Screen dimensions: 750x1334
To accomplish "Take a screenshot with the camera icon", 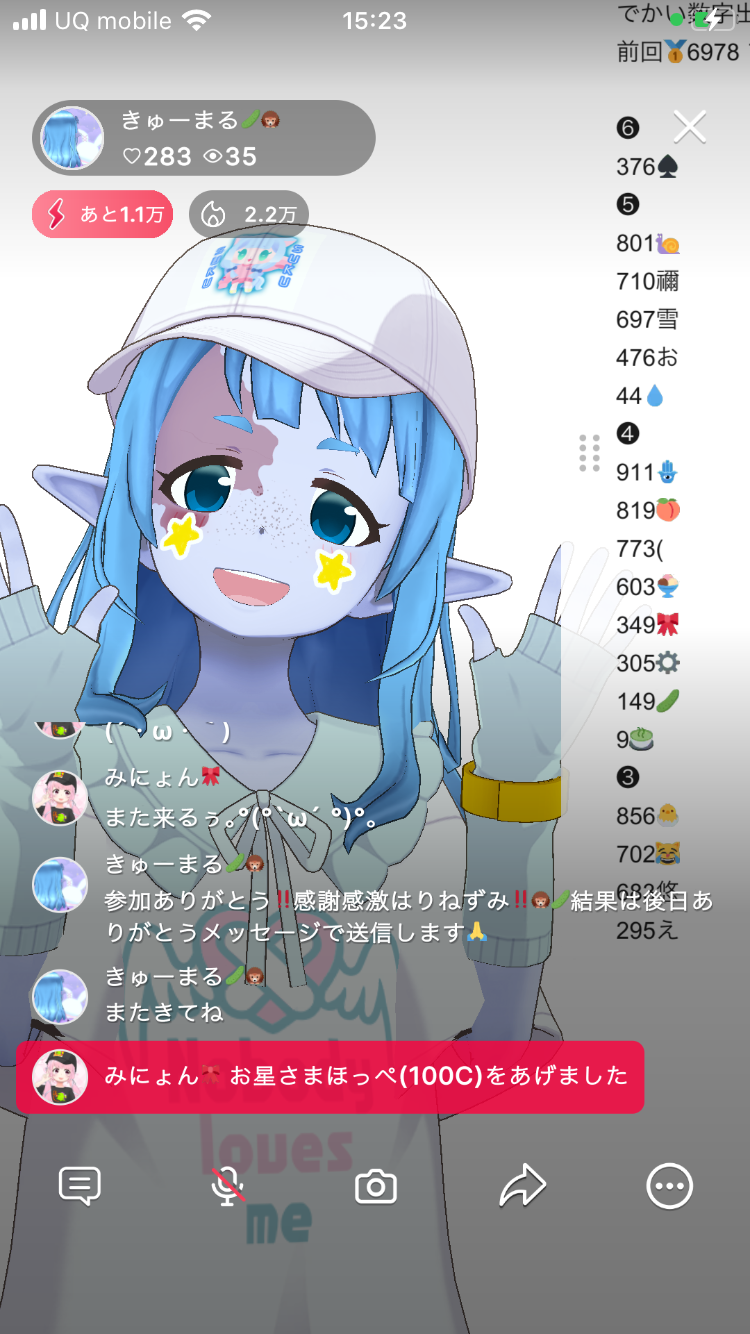I will point(376,1187).
